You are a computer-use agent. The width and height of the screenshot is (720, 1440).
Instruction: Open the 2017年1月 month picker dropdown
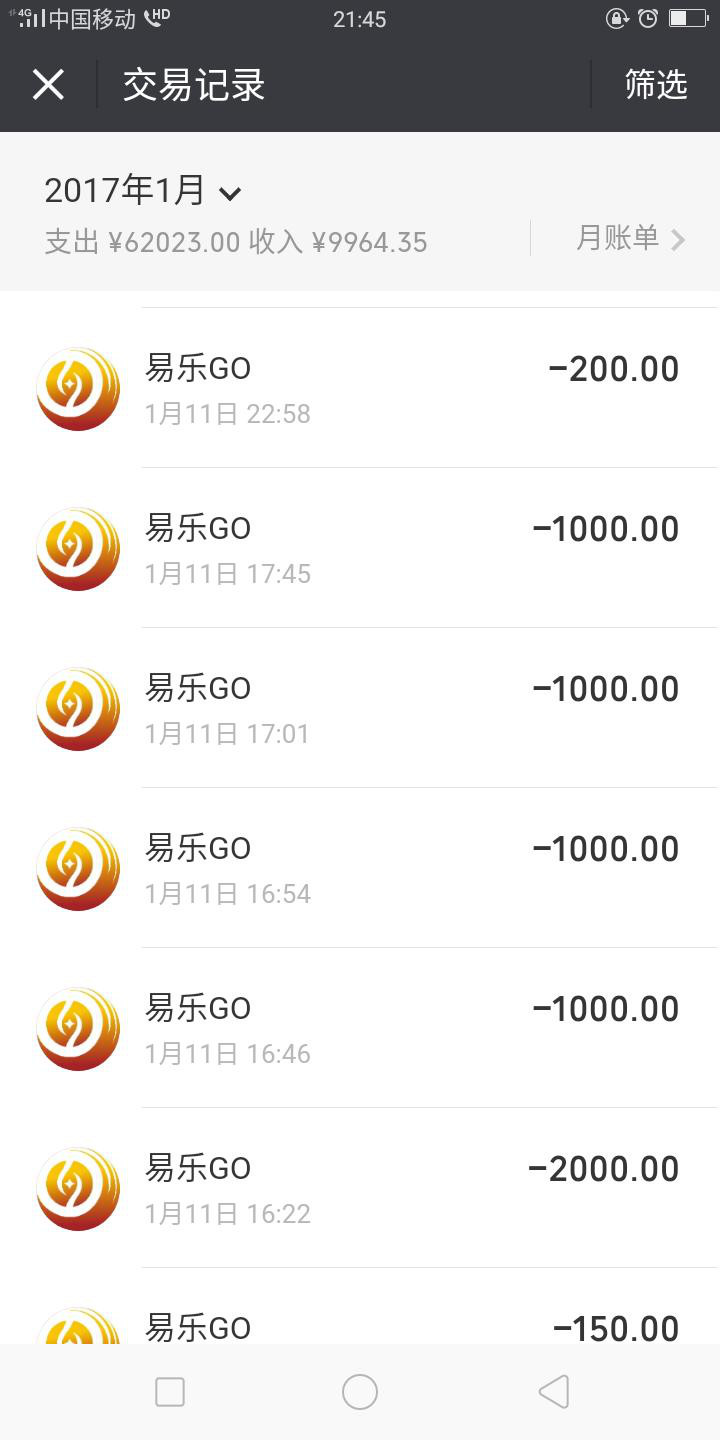click(140, 190)
